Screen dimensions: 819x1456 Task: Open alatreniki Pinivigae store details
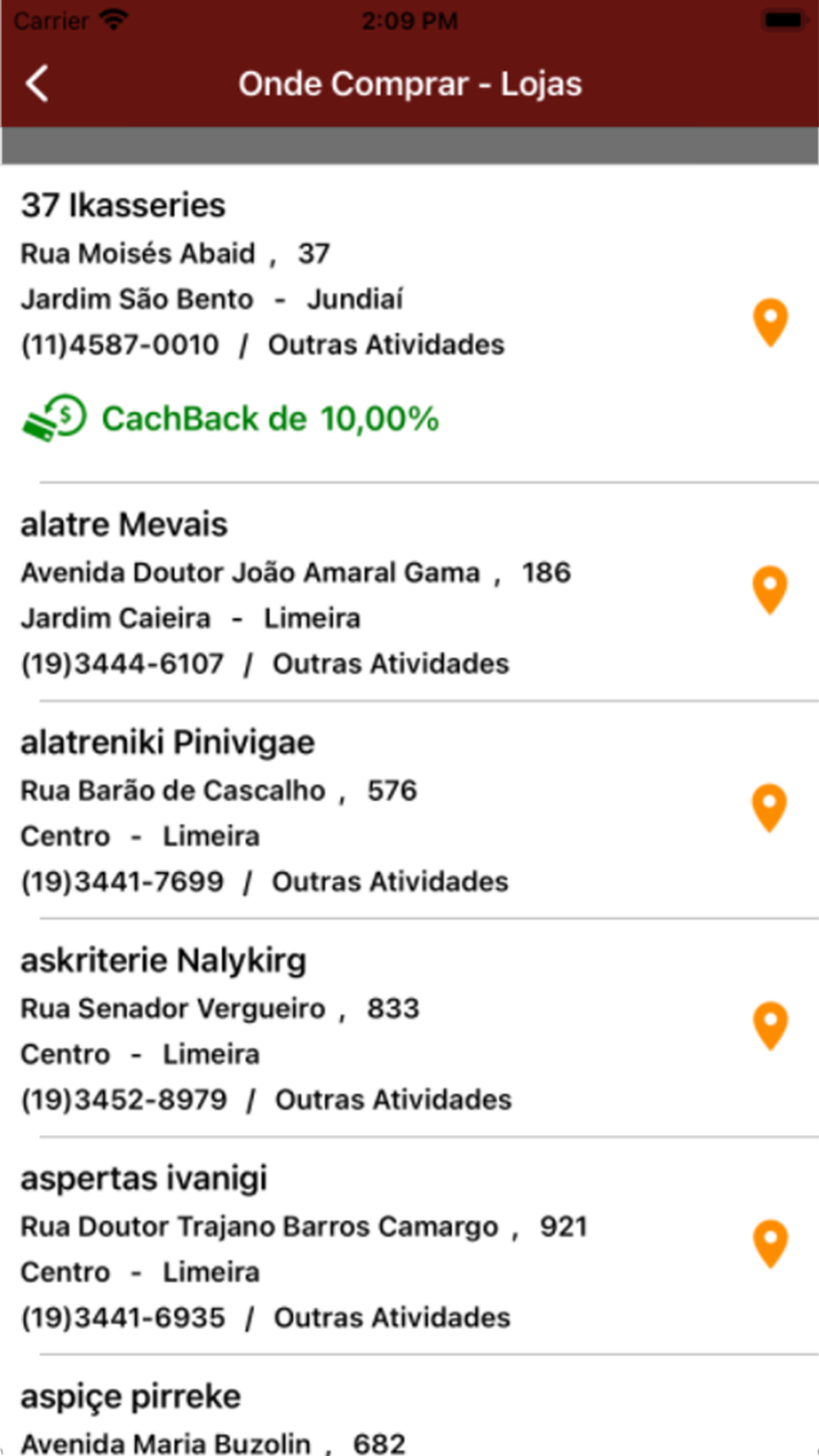409,810
